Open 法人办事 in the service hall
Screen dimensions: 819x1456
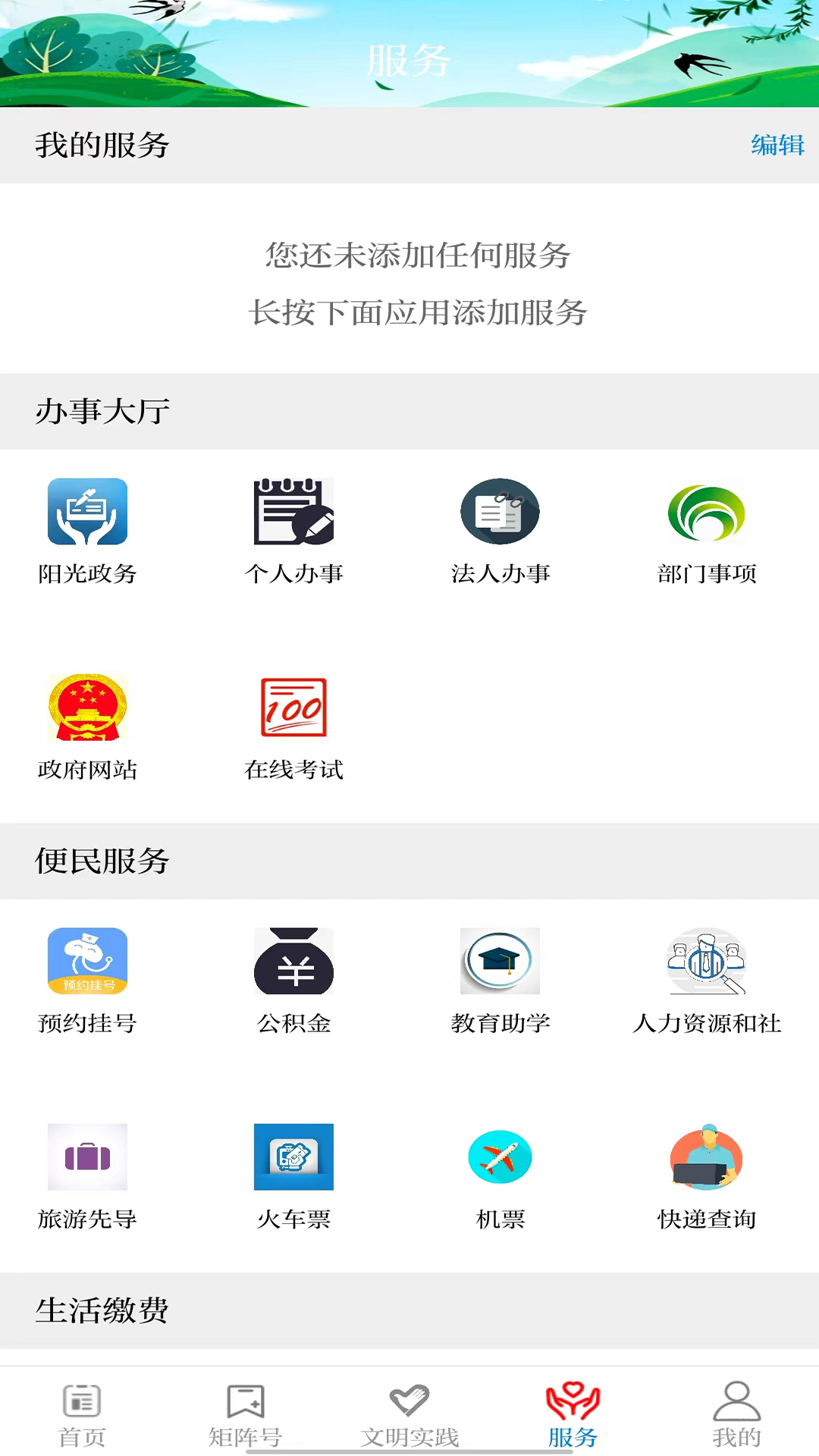pos(500,512)
